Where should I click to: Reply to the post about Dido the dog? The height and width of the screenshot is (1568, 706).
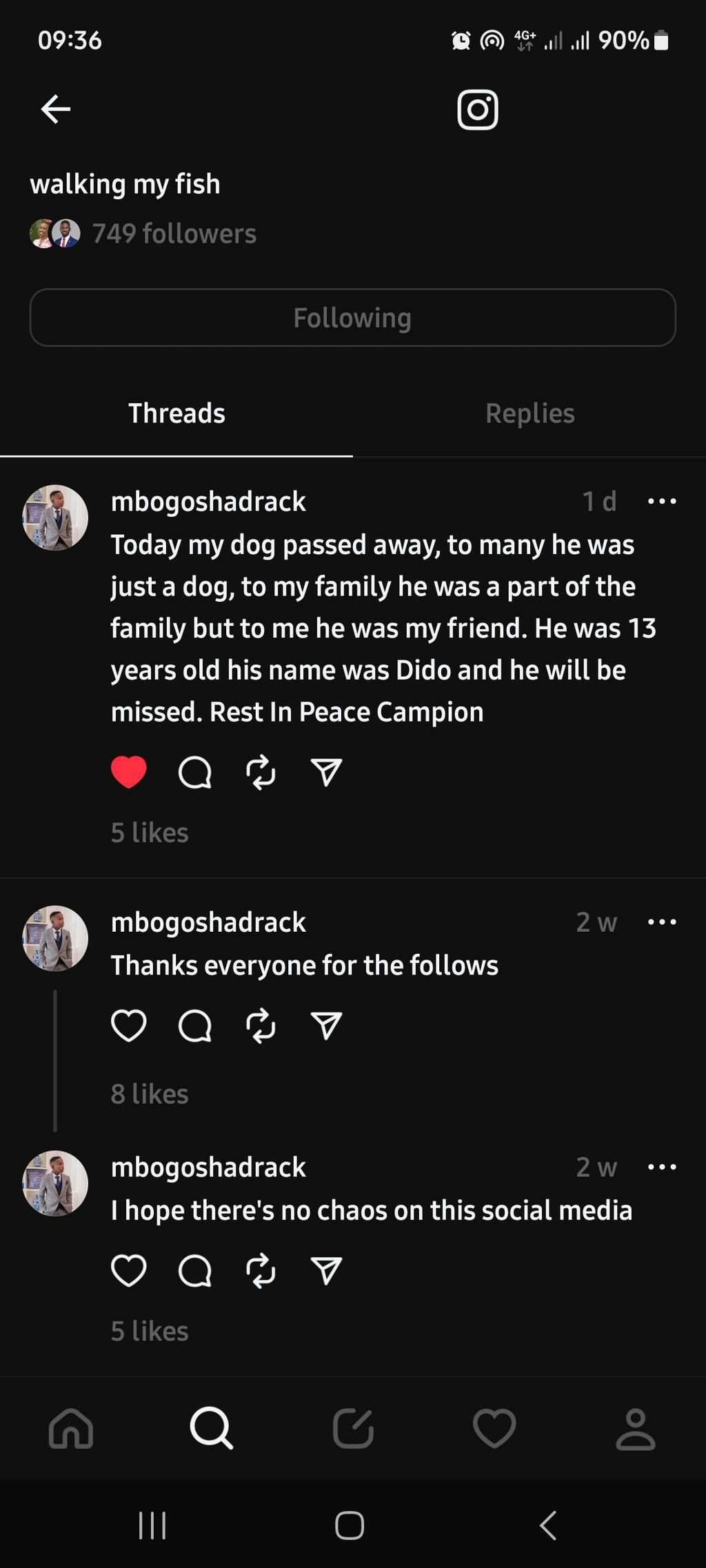pos(194,772)
